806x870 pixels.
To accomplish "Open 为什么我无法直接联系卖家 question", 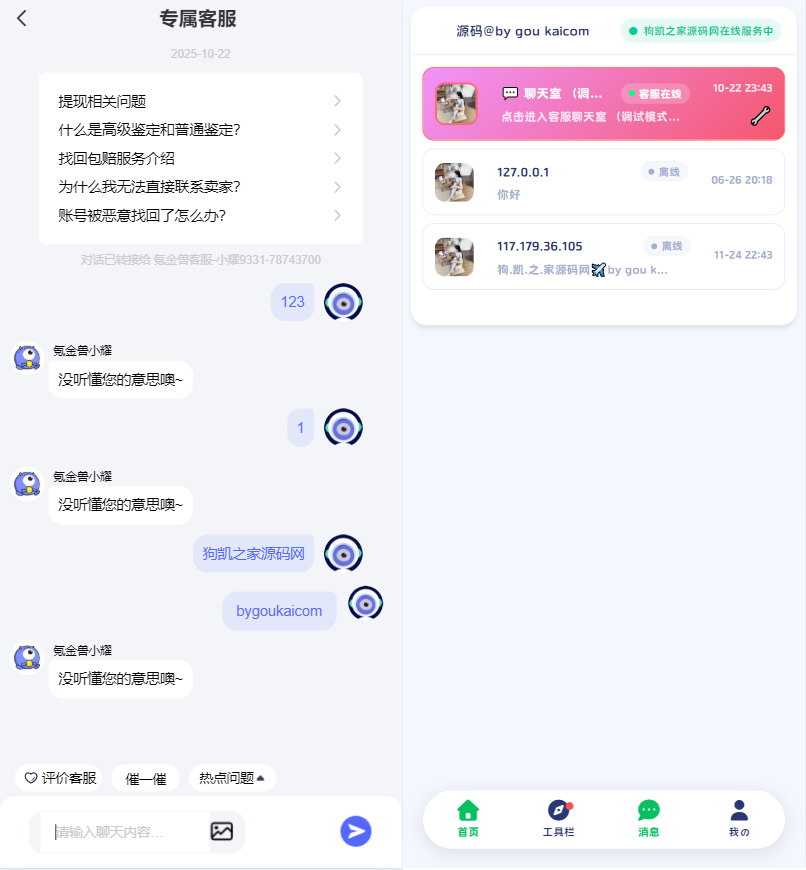I will [200, 187].
